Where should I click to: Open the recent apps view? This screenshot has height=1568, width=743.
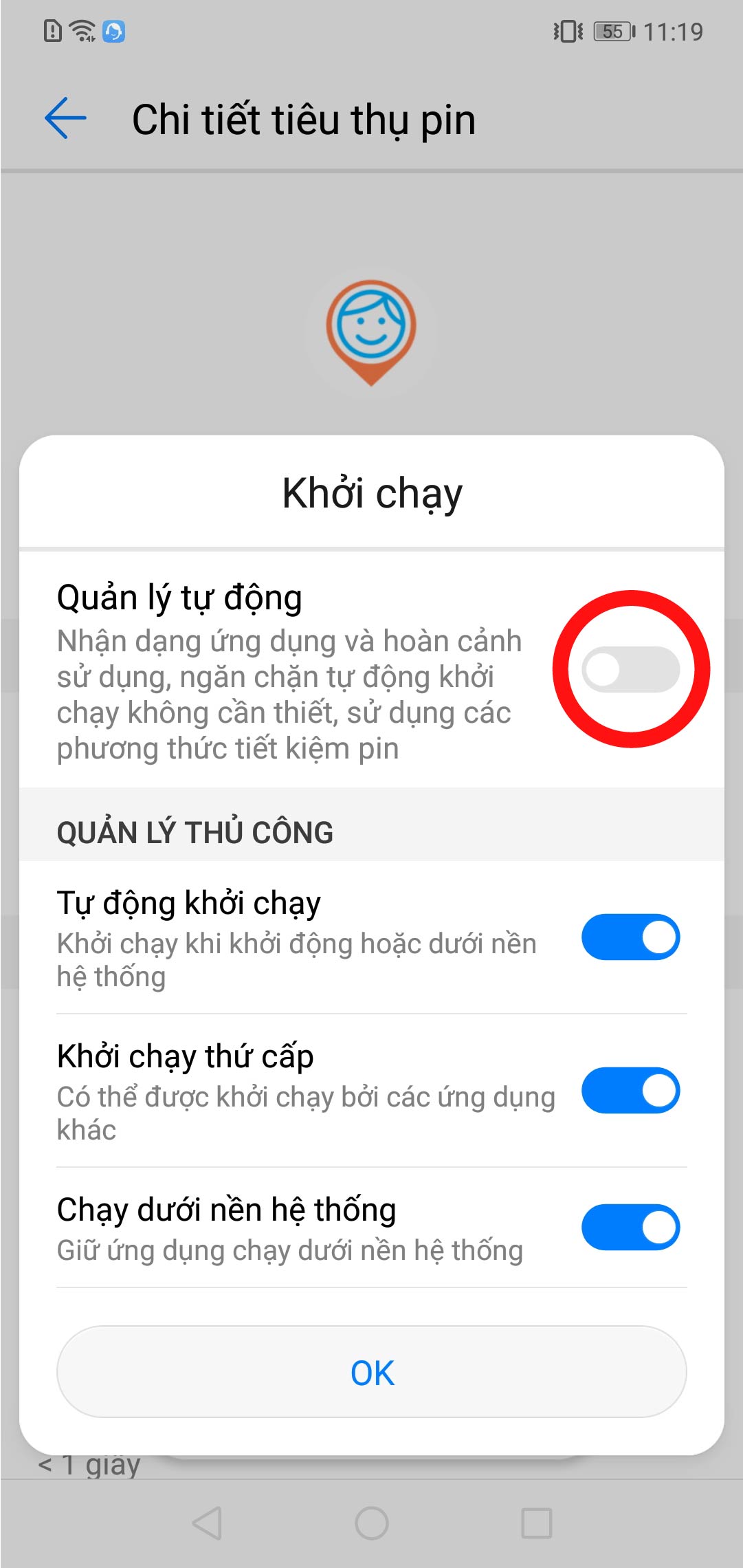click(536, 1523)
